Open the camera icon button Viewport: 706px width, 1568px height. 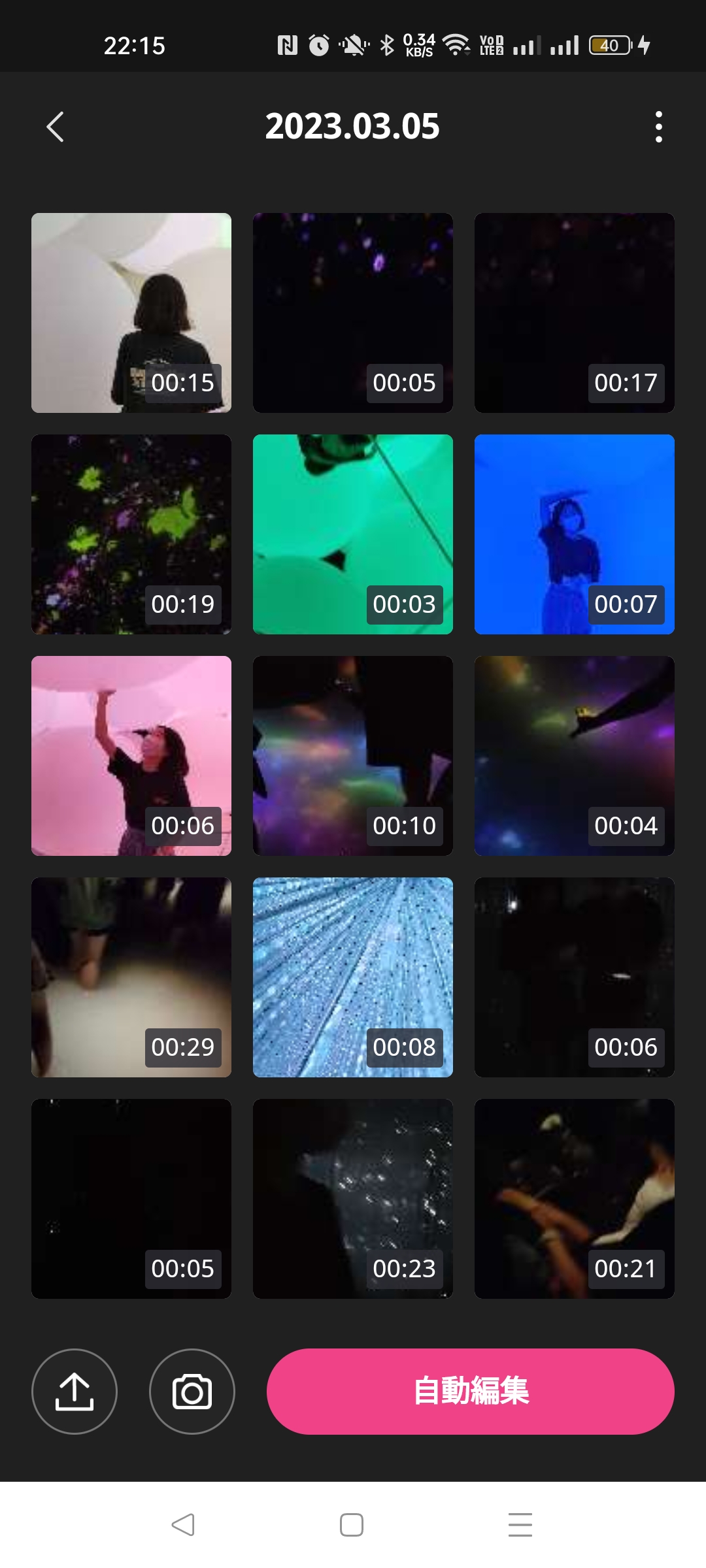pos(192,1391)
